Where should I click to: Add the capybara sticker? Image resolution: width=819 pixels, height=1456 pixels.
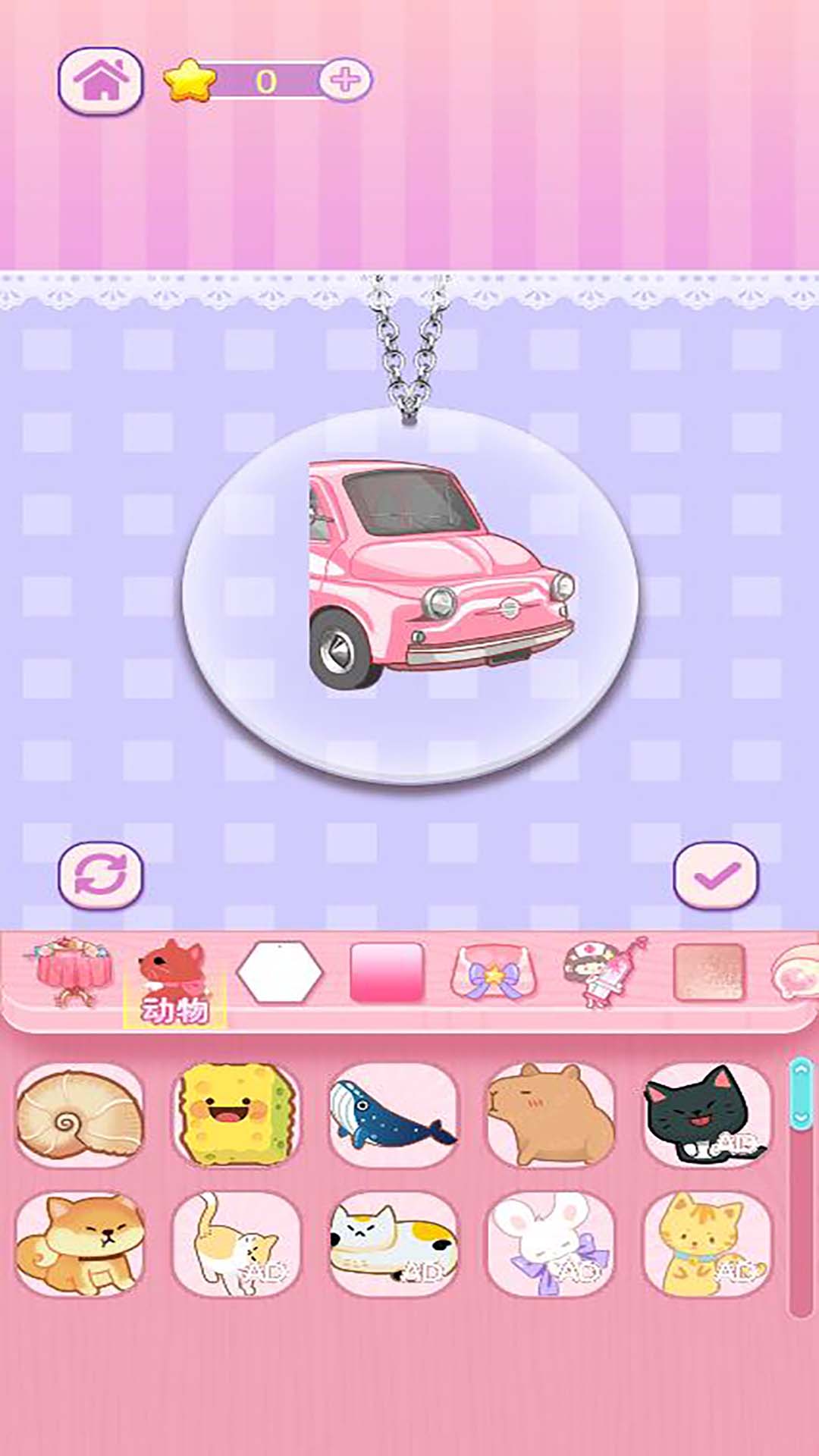click(x=551, y=1115)
